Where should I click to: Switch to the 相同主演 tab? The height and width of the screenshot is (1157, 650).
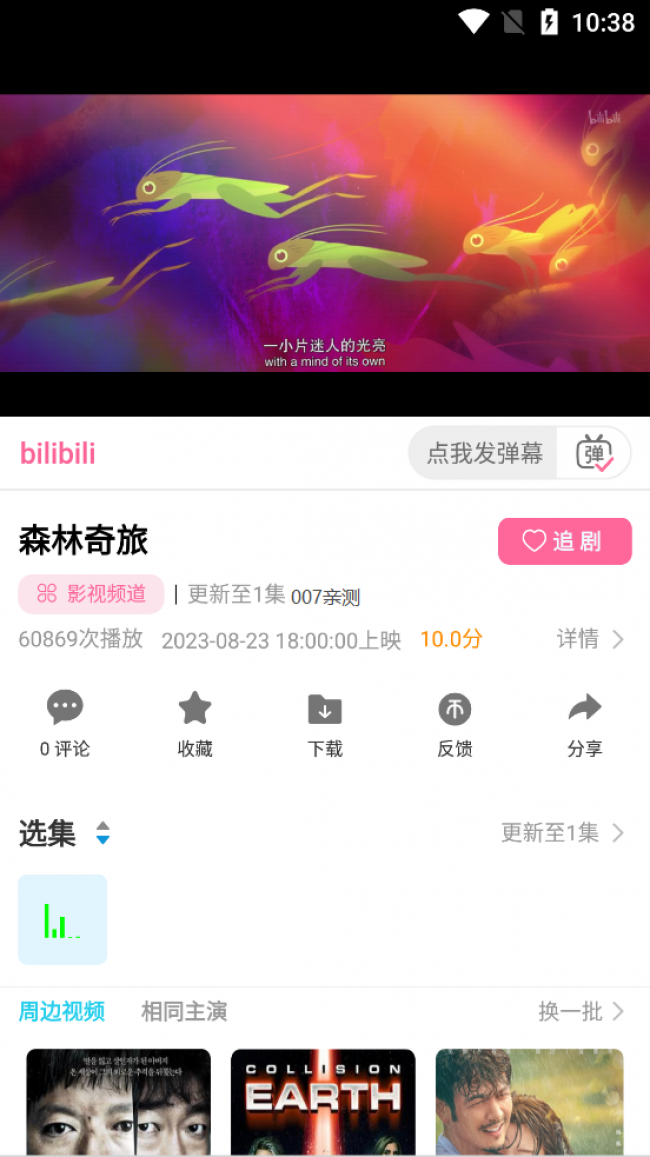tap(184, 1012)
